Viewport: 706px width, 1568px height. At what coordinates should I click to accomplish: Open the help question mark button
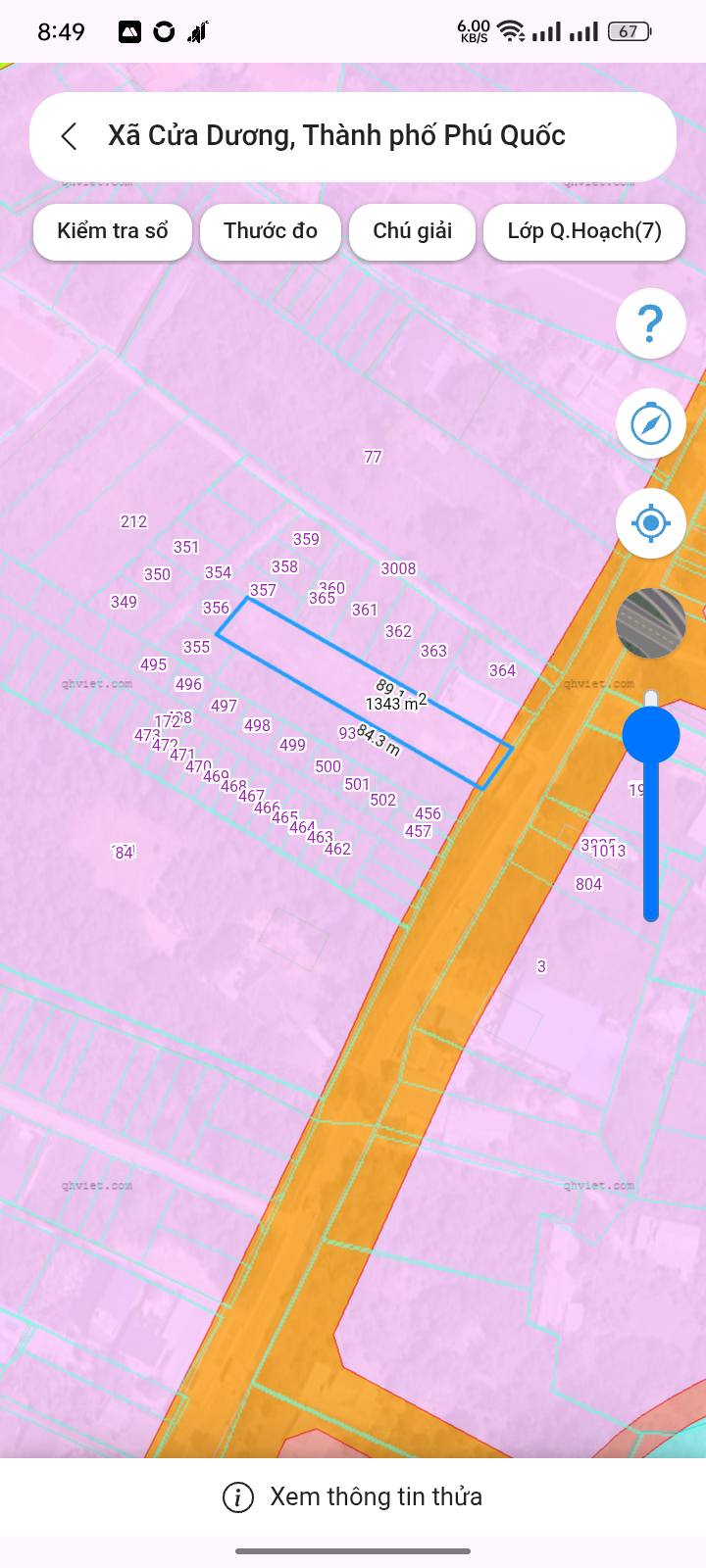point(650,323)
